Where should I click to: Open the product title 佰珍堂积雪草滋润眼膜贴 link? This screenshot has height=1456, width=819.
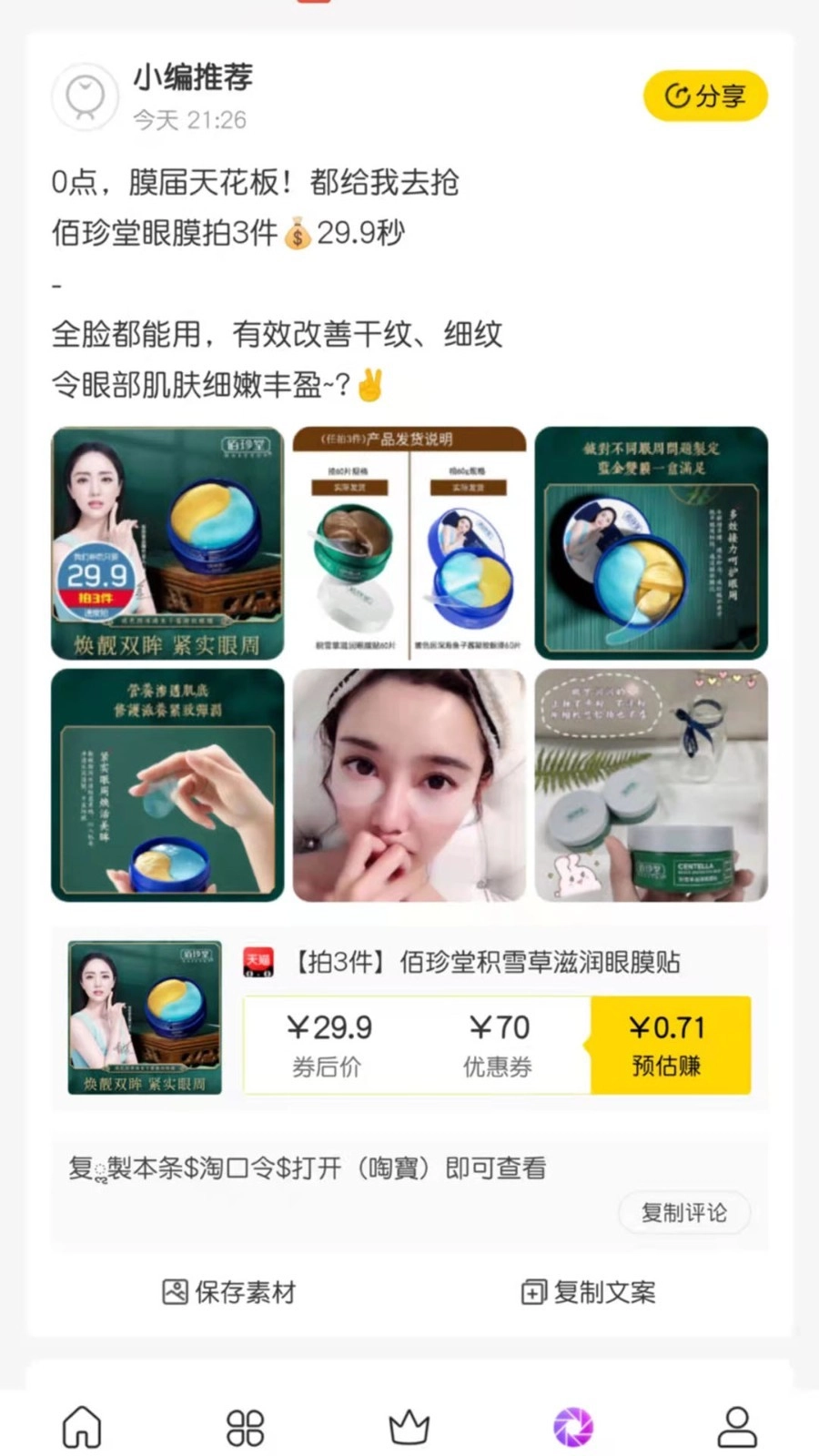(x=495, y=962)
